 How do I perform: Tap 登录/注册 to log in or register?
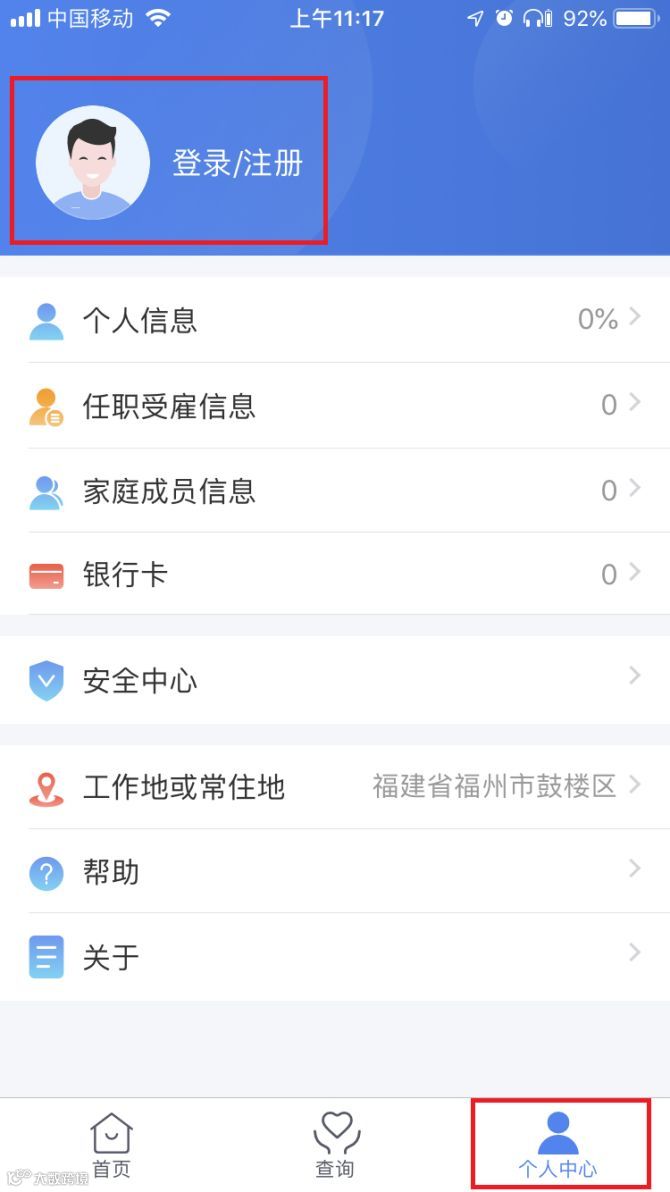[x=237, y=163]
